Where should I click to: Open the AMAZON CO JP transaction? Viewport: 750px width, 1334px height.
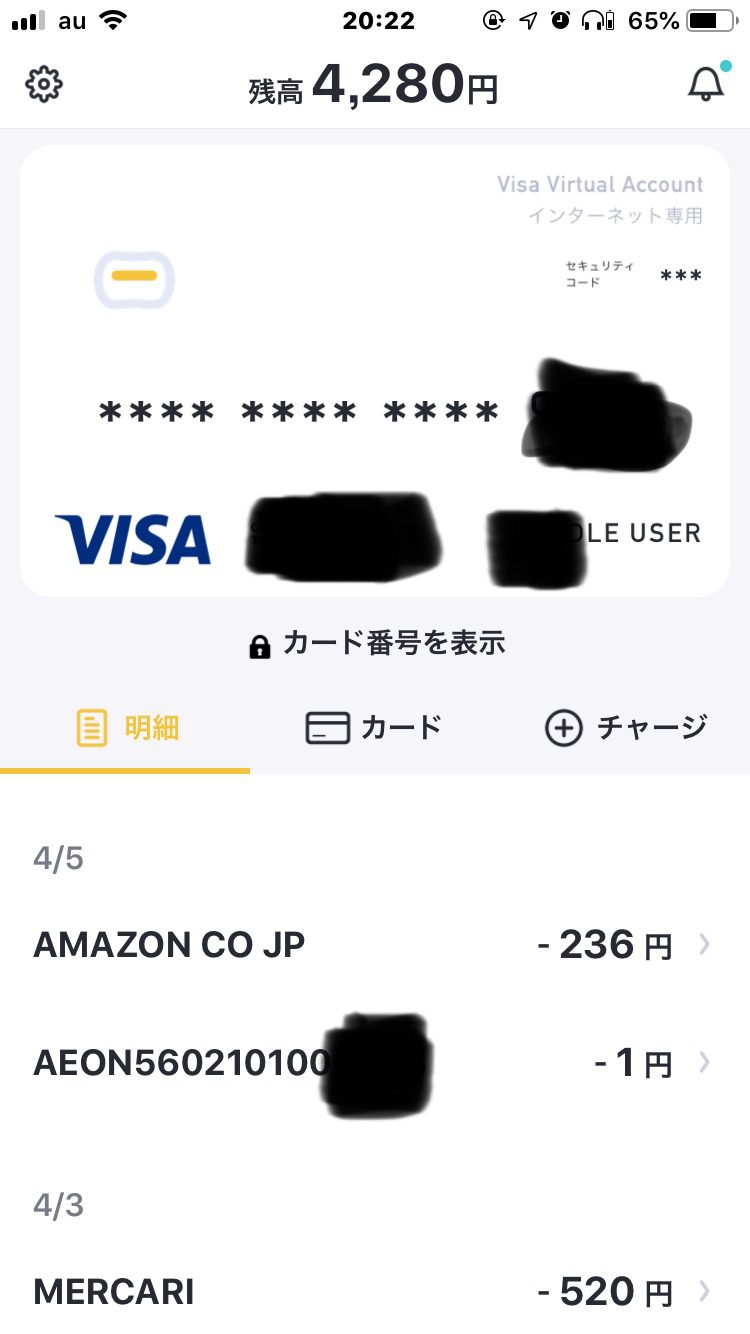coord(375,945)
